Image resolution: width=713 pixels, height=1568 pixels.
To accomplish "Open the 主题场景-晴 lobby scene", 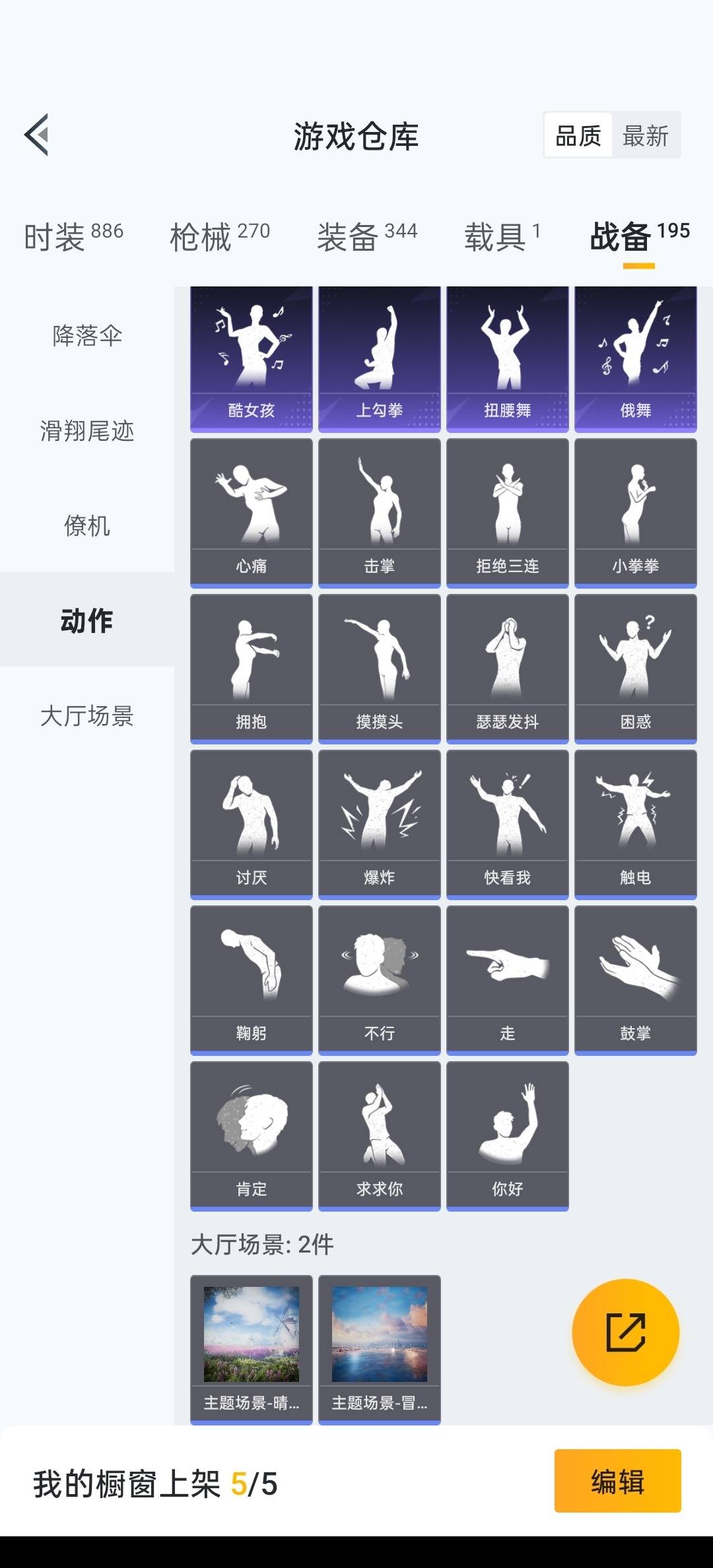I will (x=252, y=1349).
